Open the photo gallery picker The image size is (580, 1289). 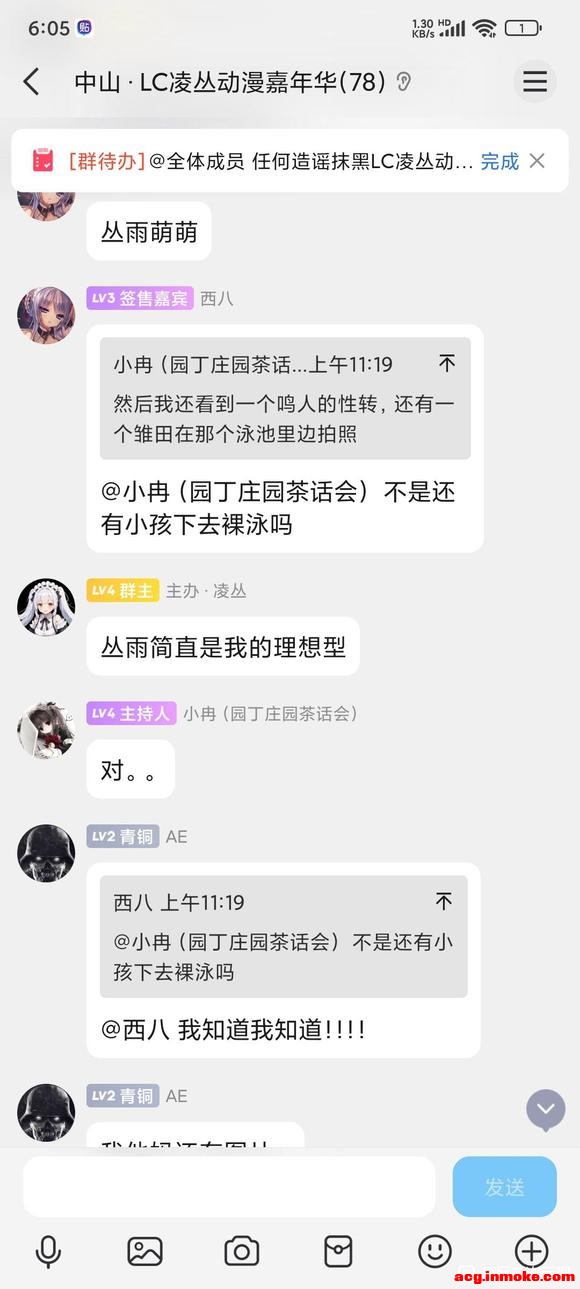pyautogui.click(x=145, y=1251)
